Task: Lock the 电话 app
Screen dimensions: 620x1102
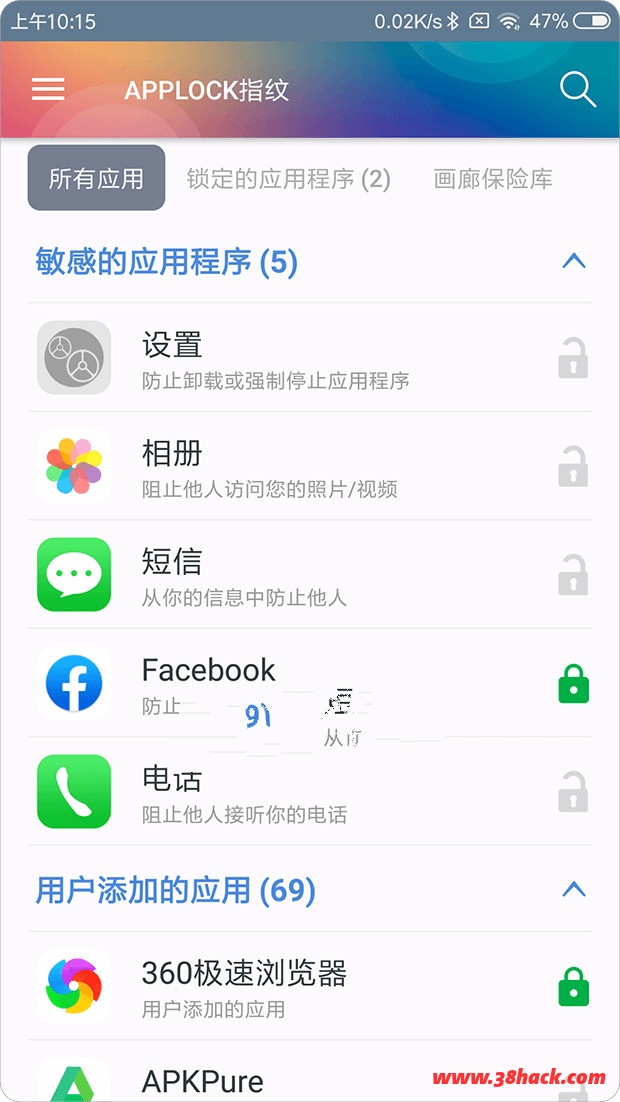Action: click(573, 792)
